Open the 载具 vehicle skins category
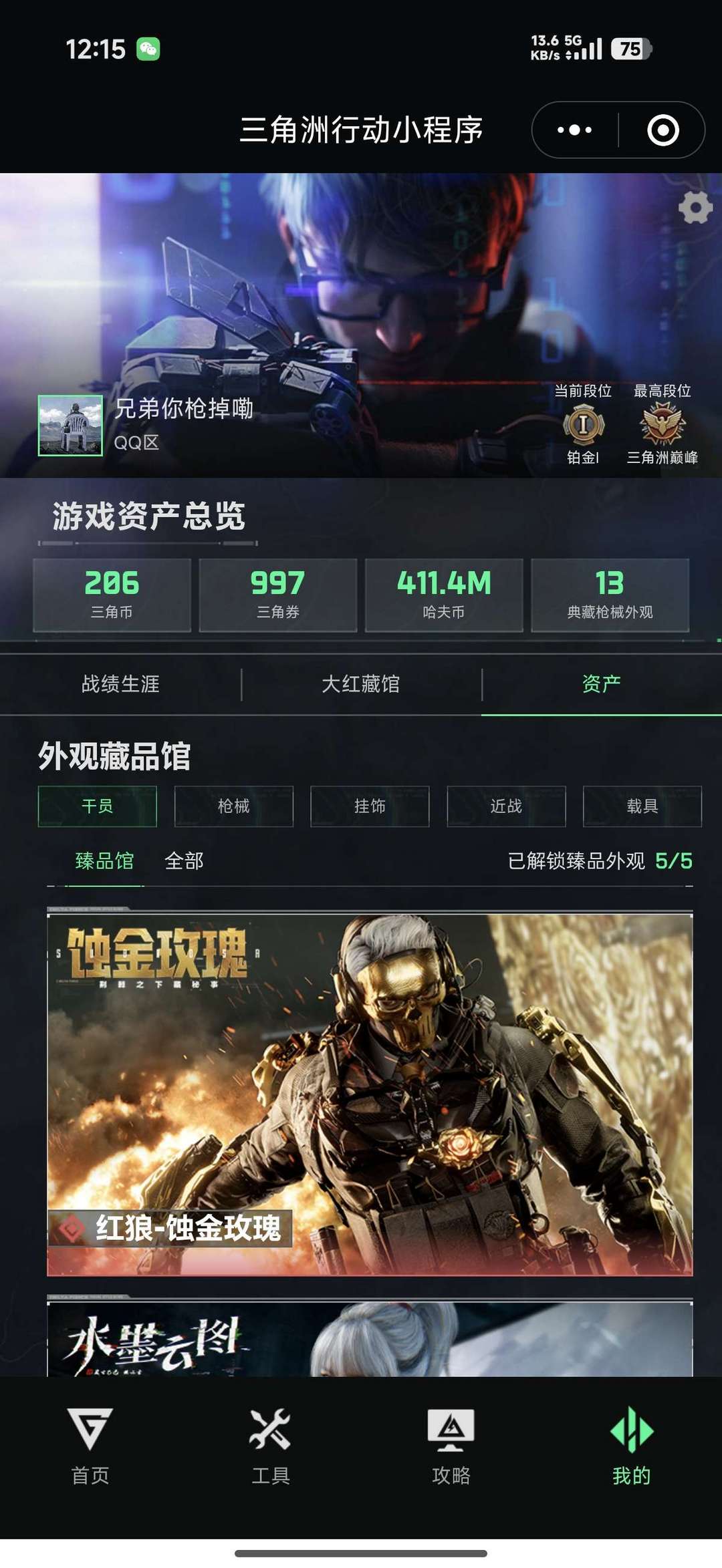 [x=643, y=806]
